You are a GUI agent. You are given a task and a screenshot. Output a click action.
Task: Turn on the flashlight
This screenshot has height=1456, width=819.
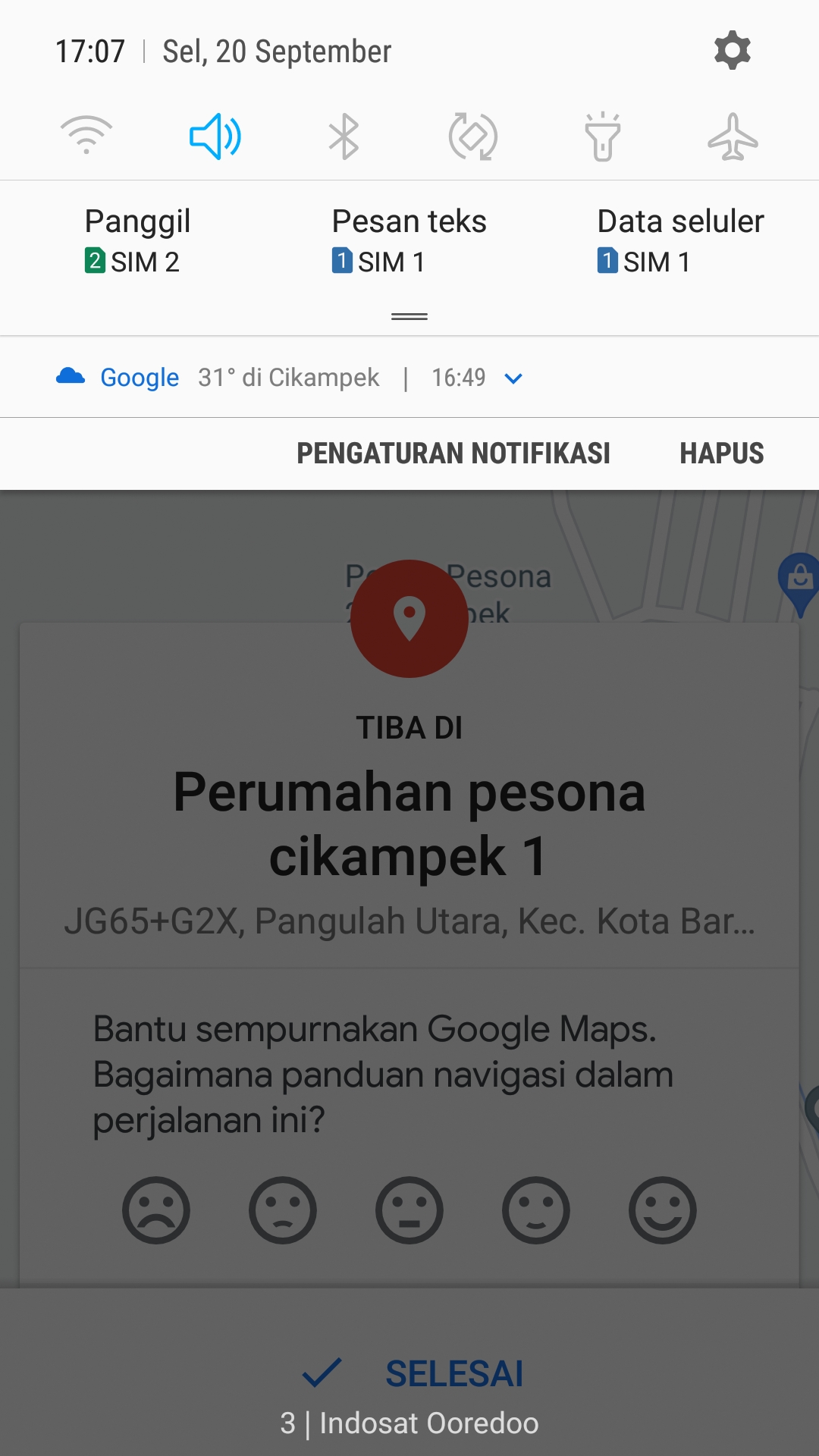[603, 137]
